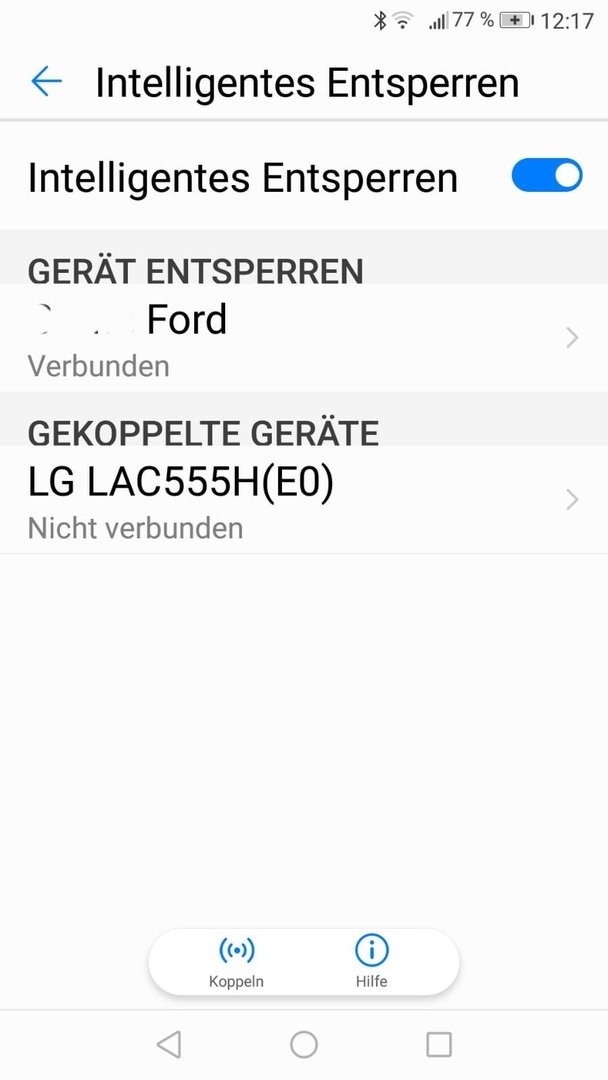
Task: Open the connected Ford device settings
Action: (x=304, y=338)
